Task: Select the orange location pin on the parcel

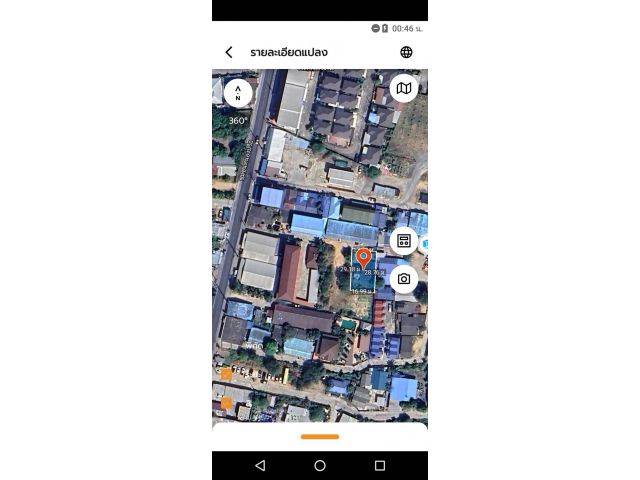Action: pos(364,259)
